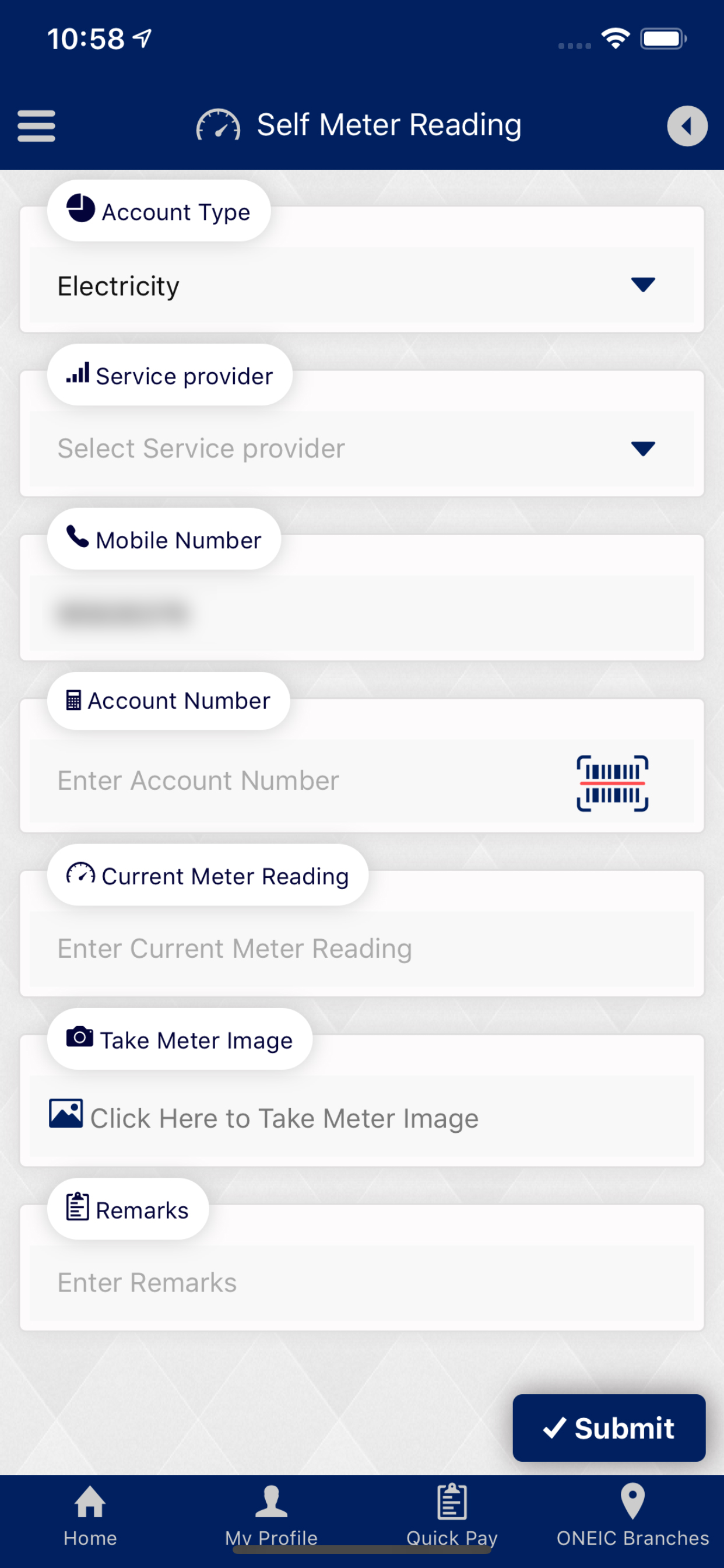Open the Service provider selection arrow

tap(643, 449)
